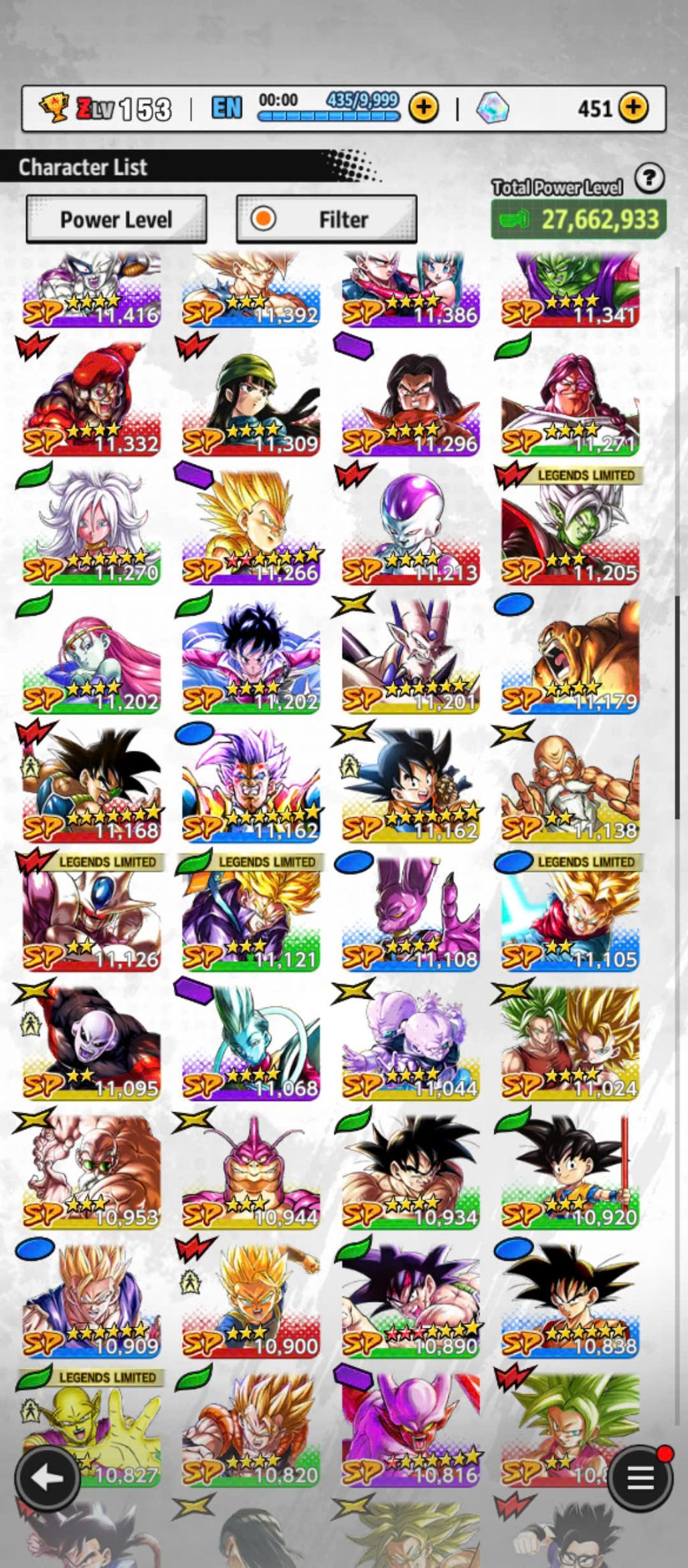Open the question mark help icon
The width and height of the screenshot is (688, 1568).
click(x=649, y=179)
